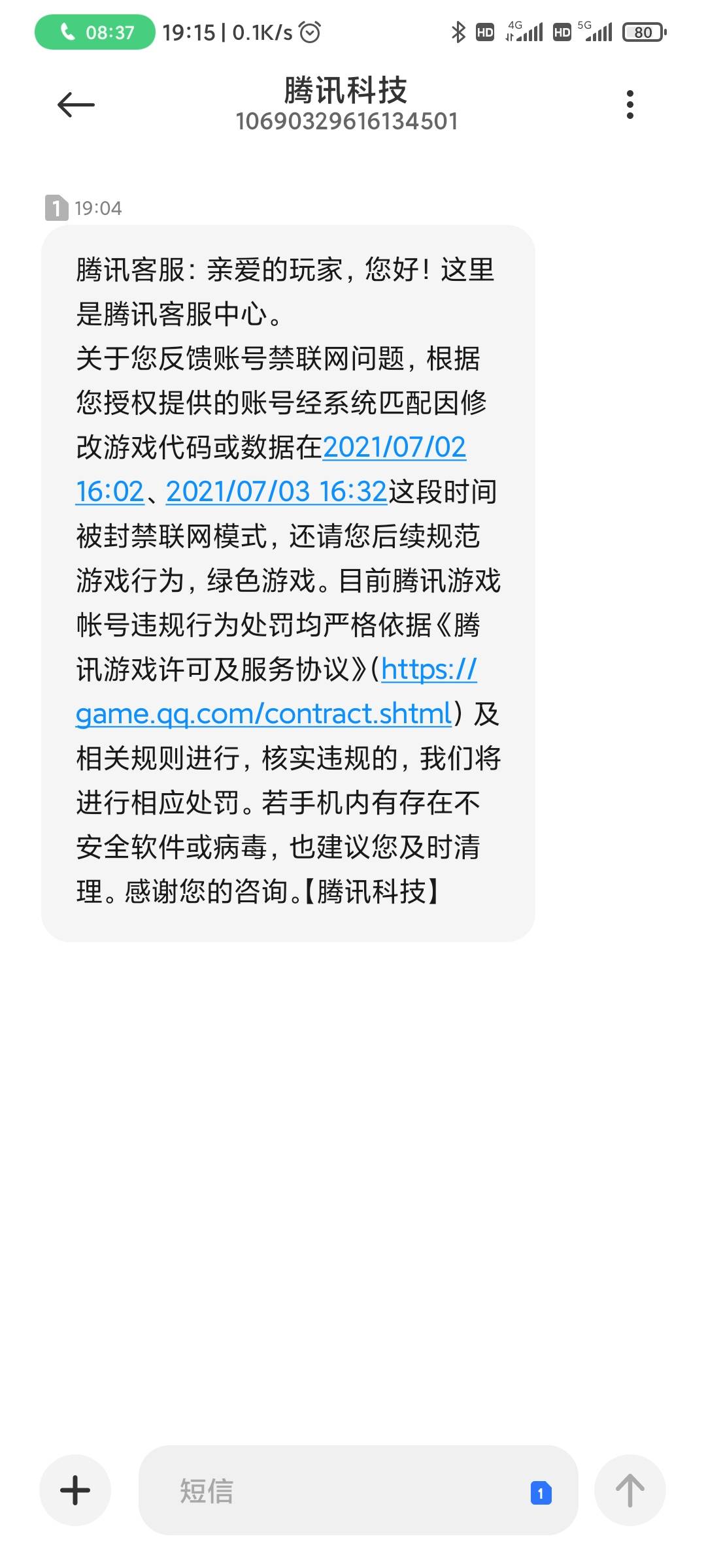Go back to the message list

(76, 105)
